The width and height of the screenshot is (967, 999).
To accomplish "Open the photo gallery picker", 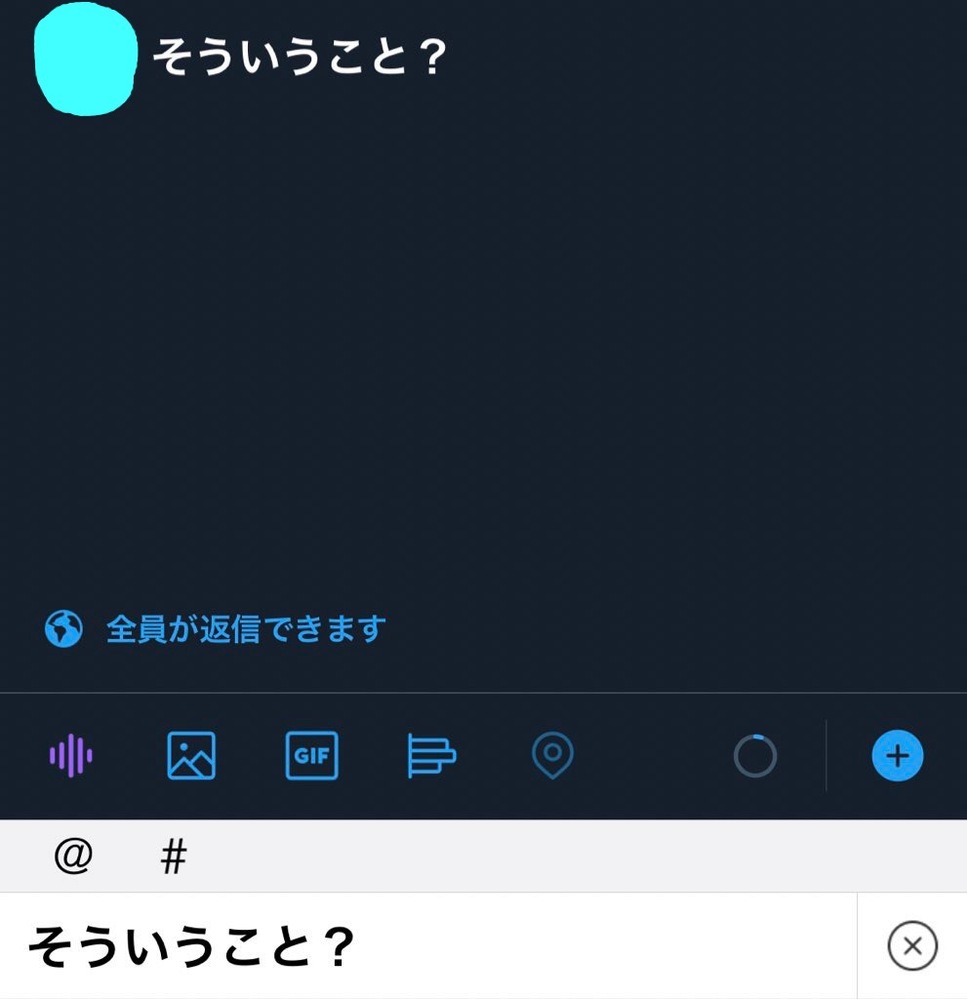I will coord(190,756).
